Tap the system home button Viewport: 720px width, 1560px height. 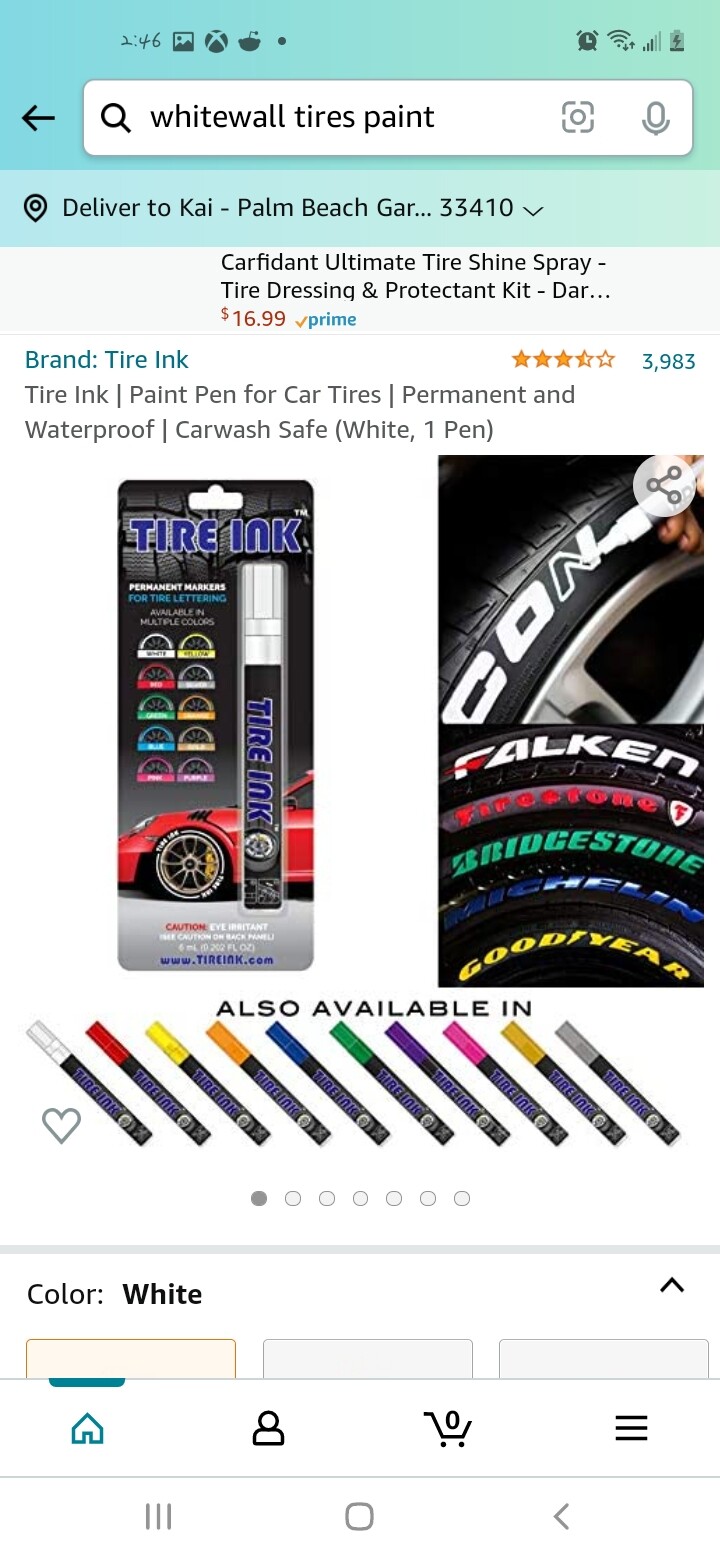(x=359, y=1516)
